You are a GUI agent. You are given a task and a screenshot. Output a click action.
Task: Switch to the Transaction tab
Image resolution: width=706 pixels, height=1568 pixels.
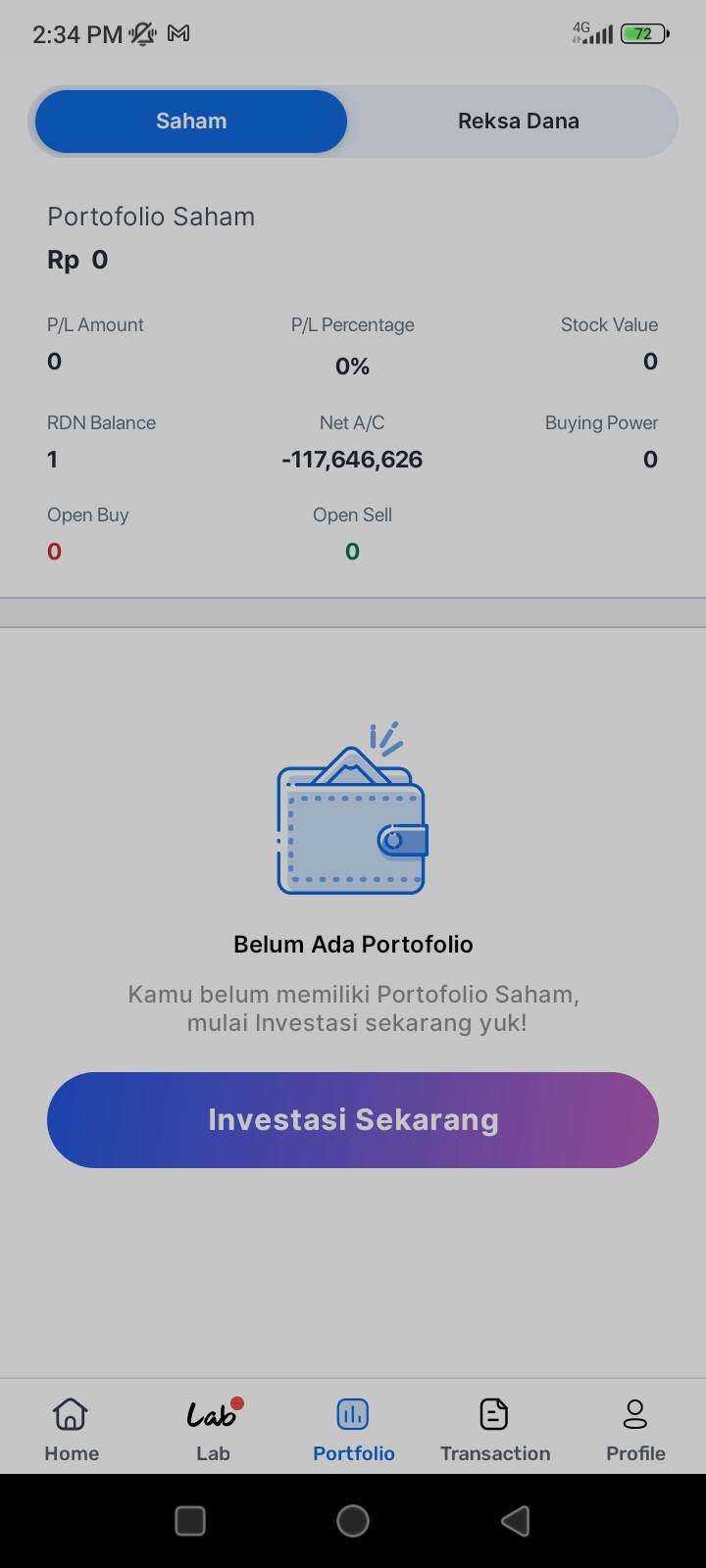click(x=494, y=1429)
